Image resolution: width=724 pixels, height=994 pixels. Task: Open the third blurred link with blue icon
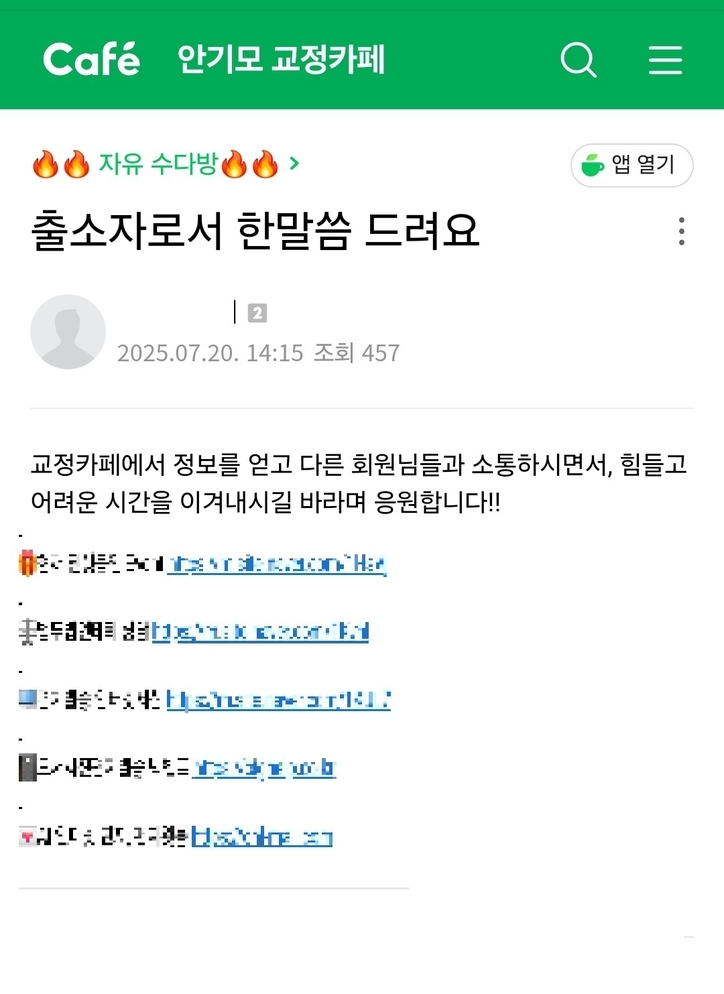[x=277, y=700]
